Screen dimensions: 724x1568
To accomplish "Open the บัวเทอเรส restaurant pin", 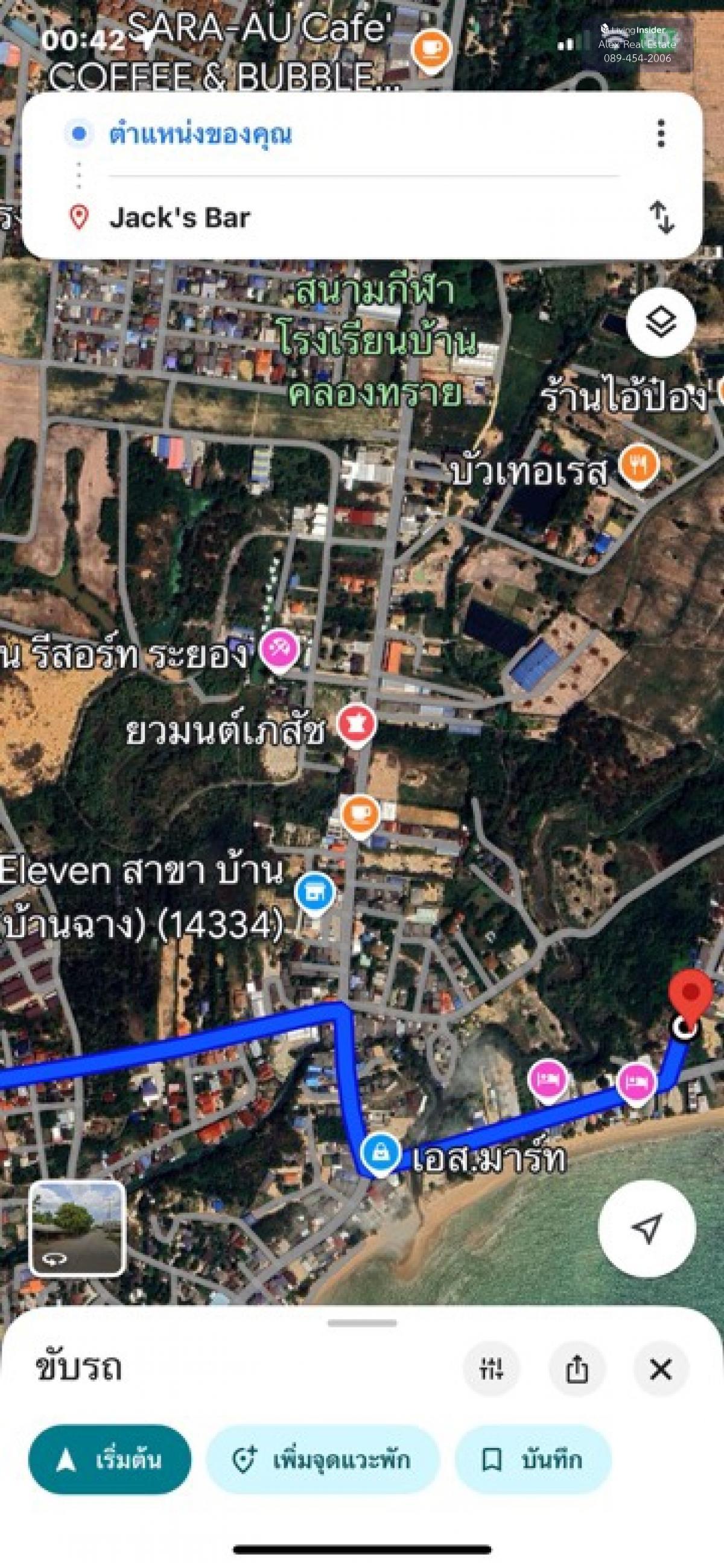I will [639, 466].
